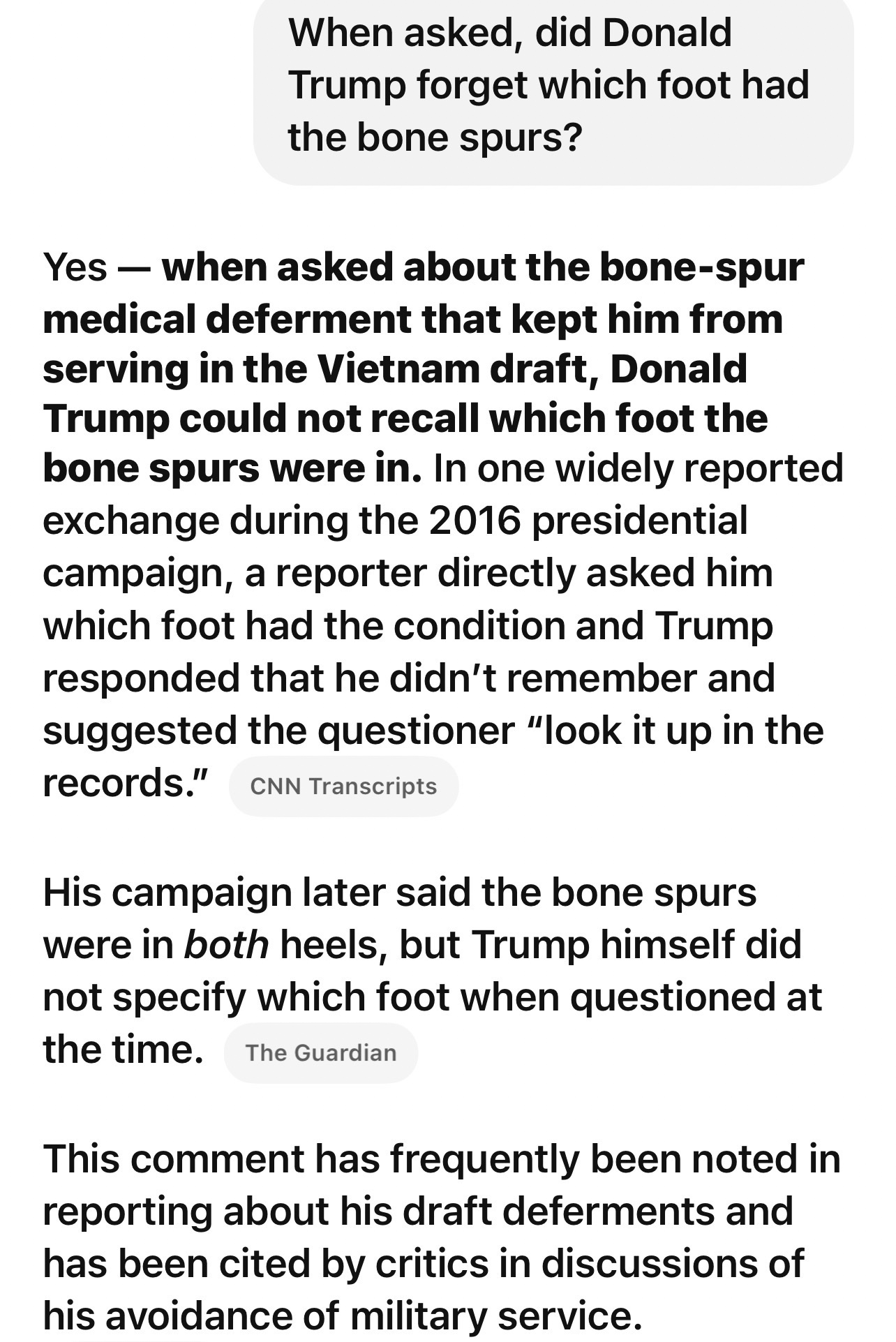Open The Guardian citation chip
The height and width of the screenshot is (1342, 896).
(321, 1053)
